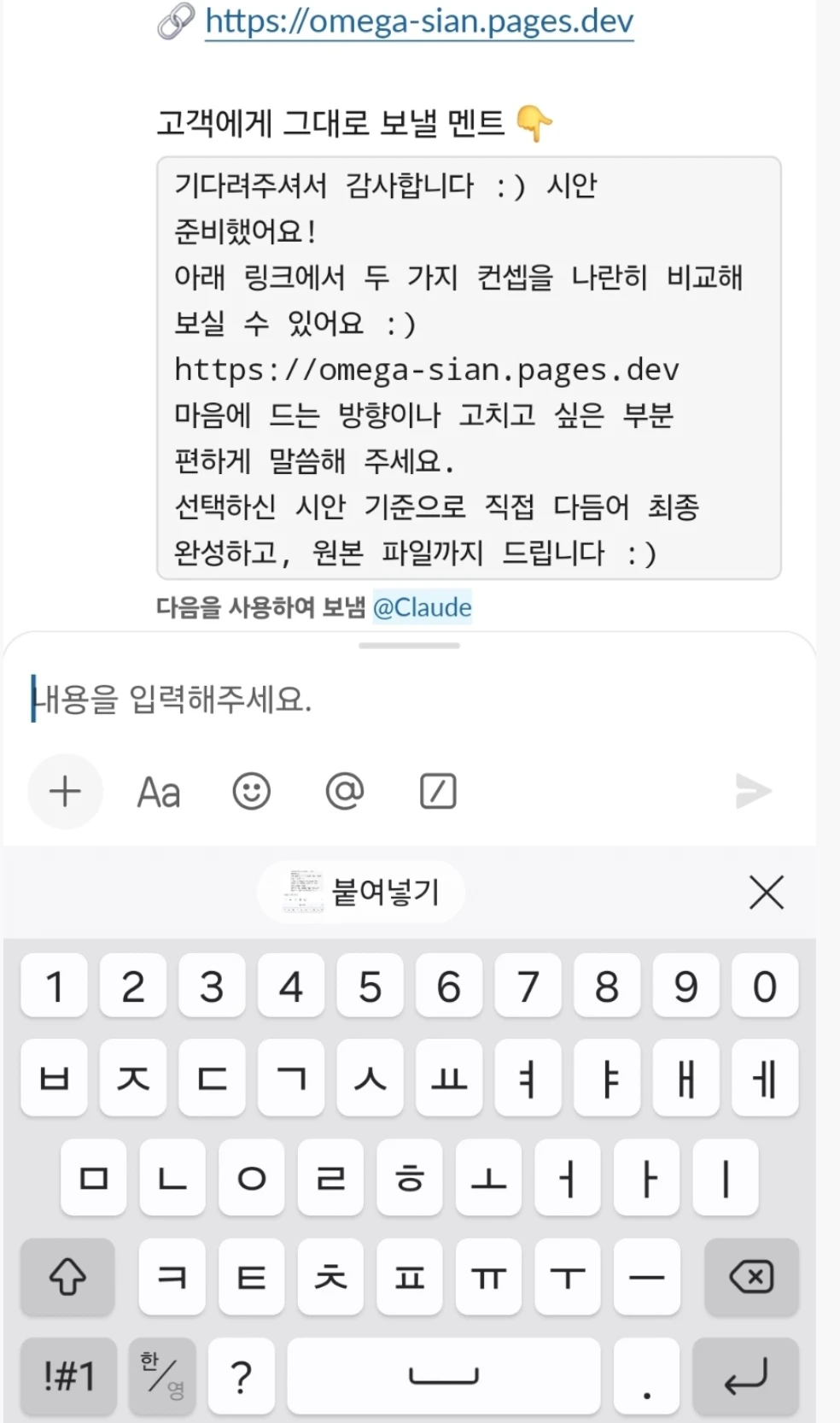Open the slash shortcuts icon
Screen dimensions: 840x1423
point(438,792)
